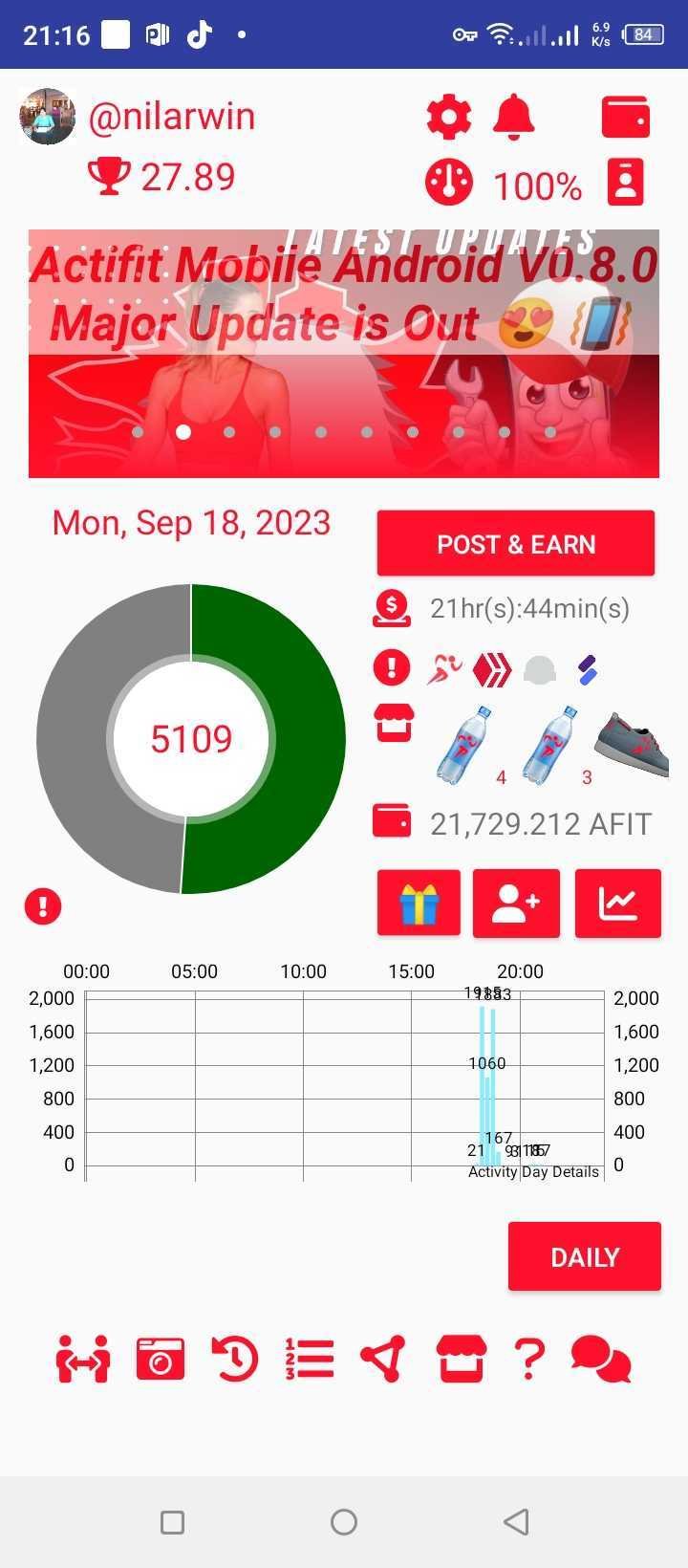Open settings via the gear icon

coord(448,118)
